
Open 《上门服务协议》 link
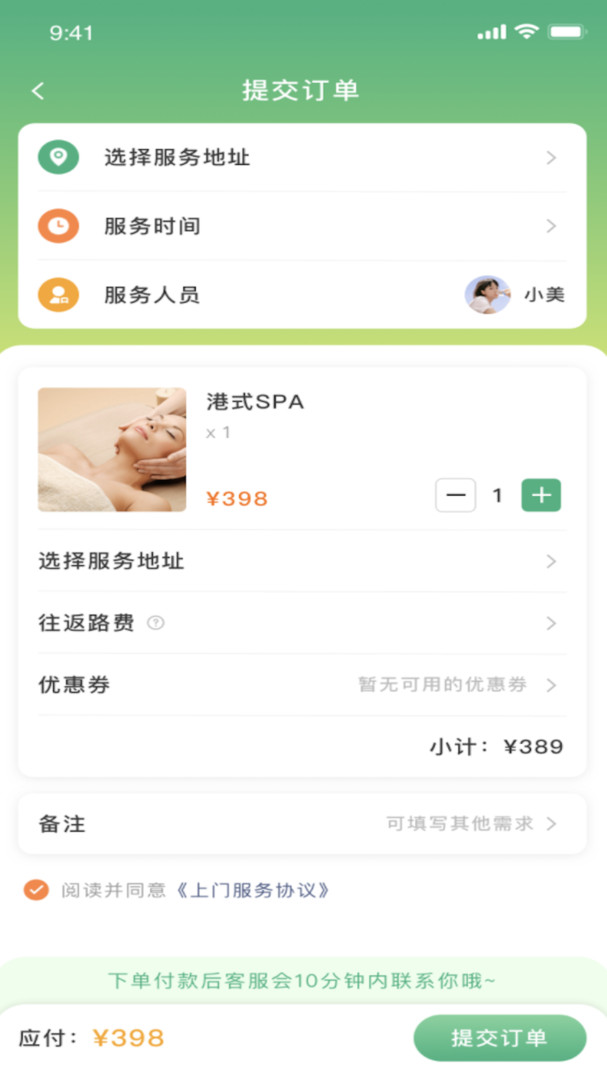(x=252, y=890)
